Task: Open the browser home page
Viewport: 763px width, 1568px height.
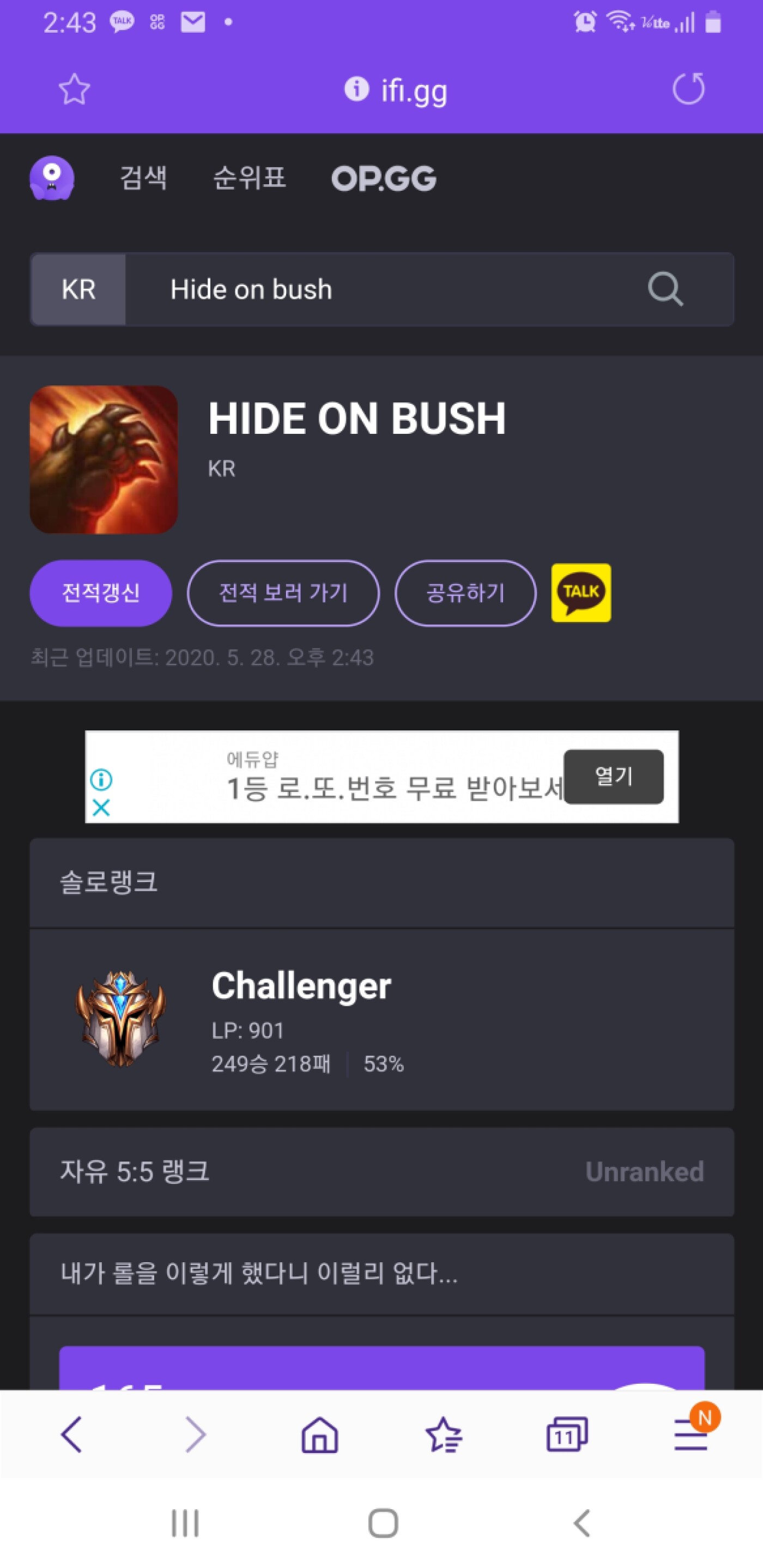Action: 320,1434
